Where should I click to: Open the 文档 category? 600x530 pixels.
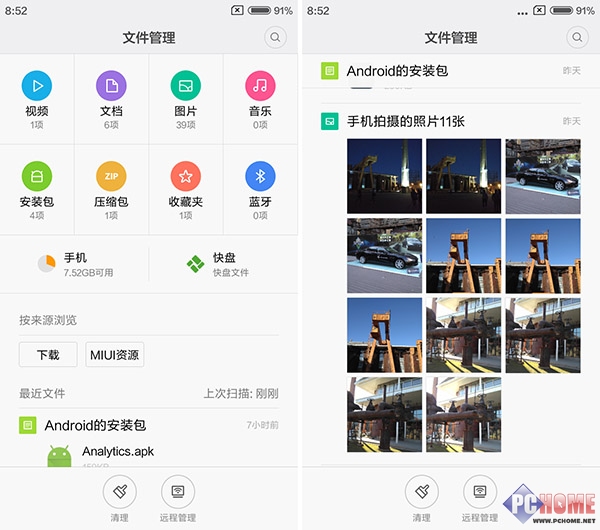click(111, 98)
